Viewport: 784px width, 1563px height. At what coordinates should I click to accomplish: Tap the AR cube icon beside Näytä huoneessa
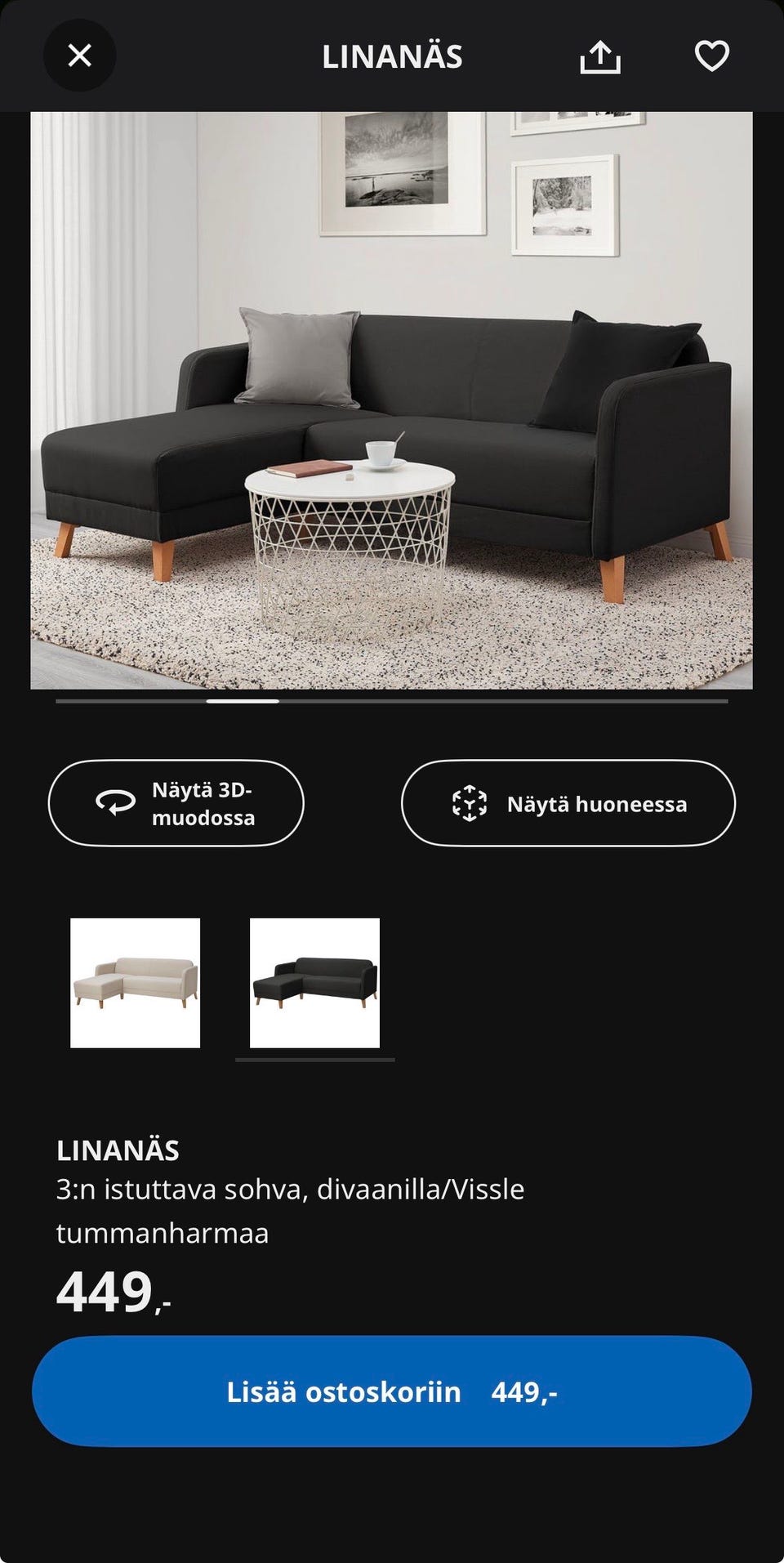470,803
